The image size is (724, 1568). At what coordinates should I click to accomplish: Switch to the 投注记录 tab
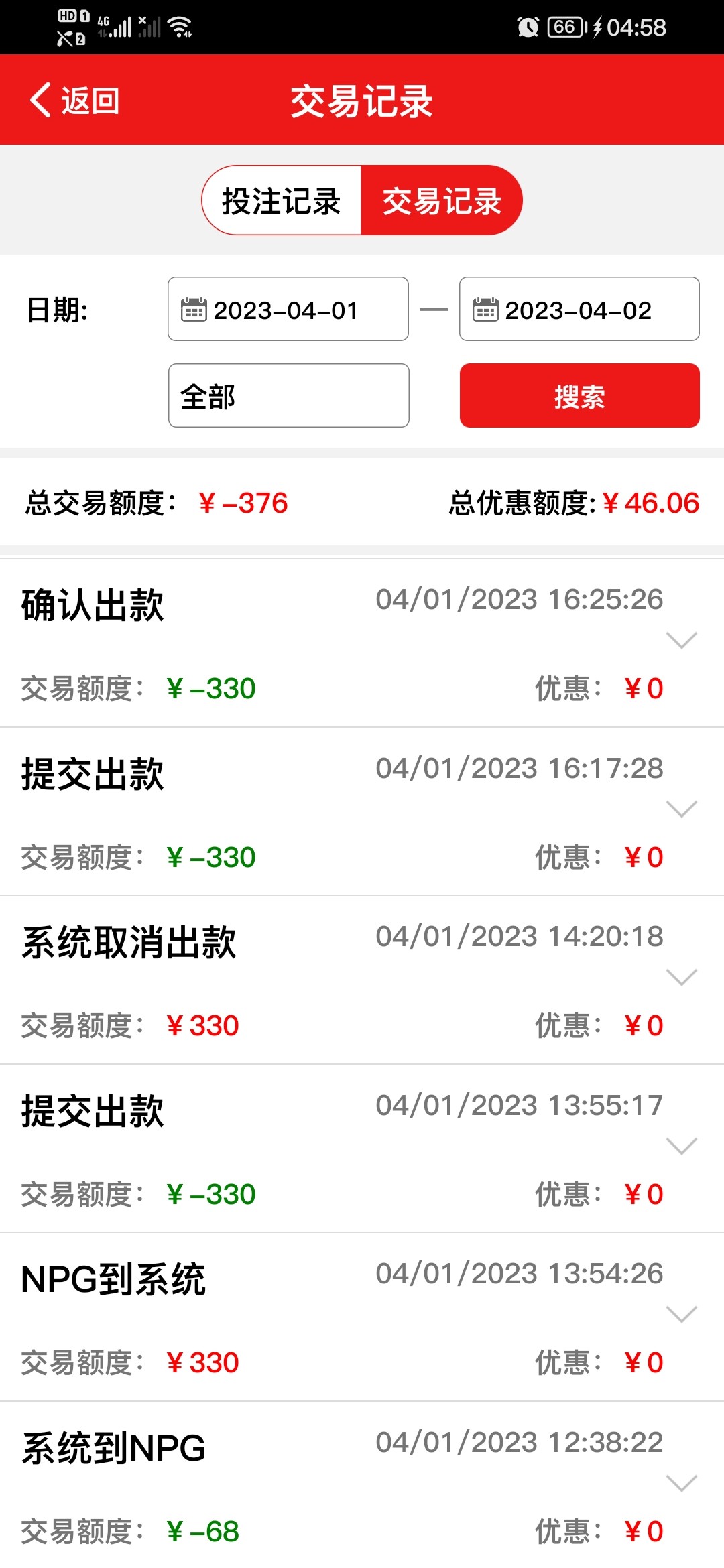[282, 200]
